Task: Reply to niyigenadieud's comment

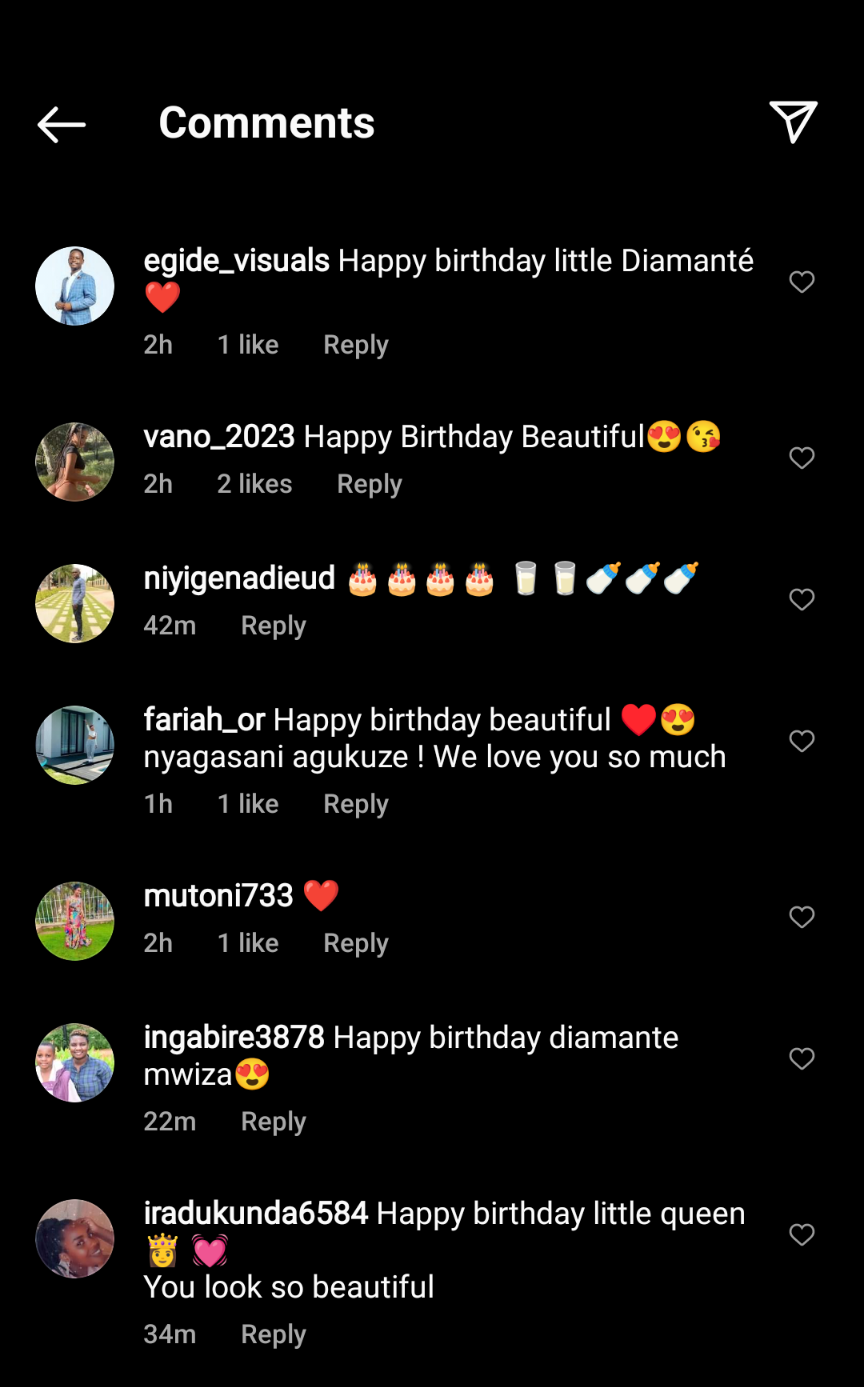Action: pyautogui.click(x=273, y=626)
